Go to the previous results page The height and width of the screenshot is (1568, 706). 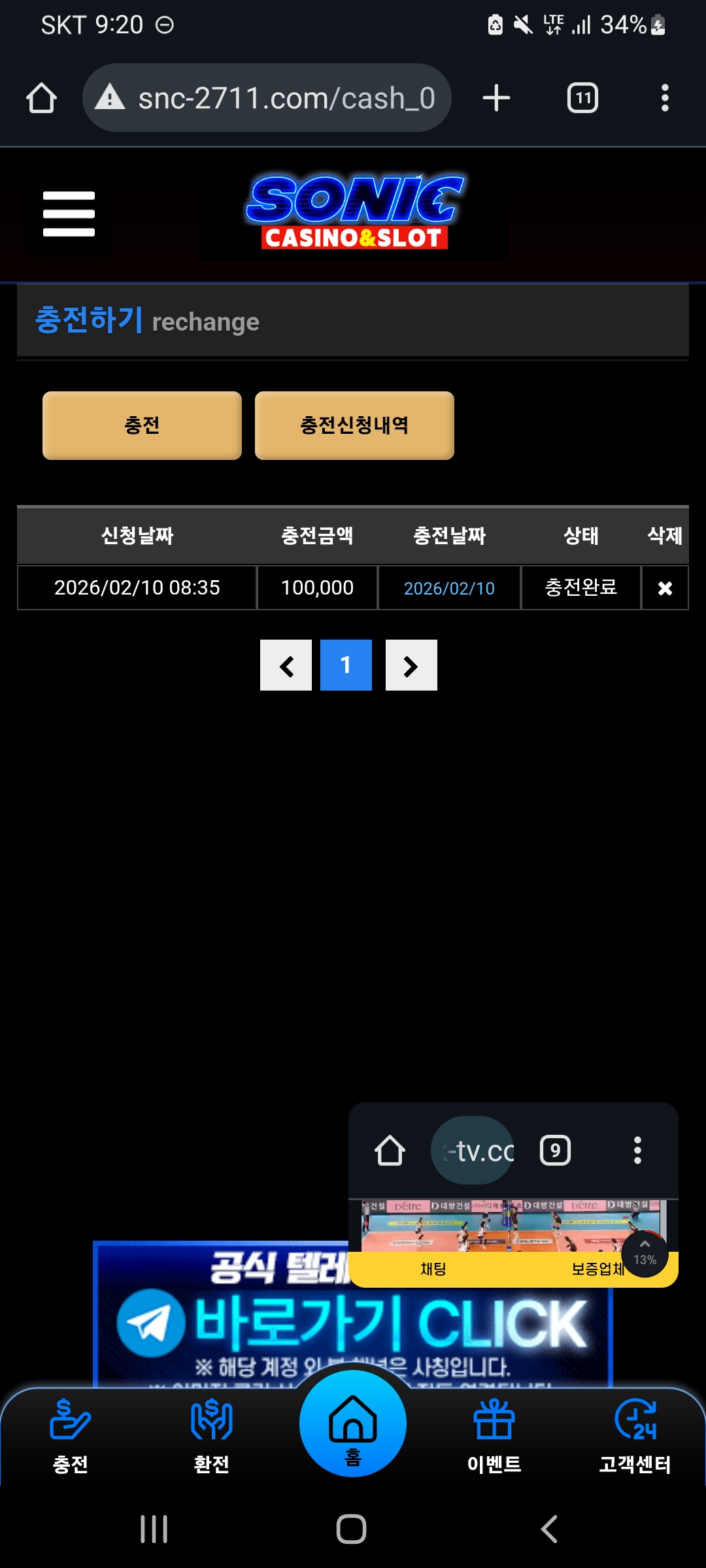click(x=286, y=665)
